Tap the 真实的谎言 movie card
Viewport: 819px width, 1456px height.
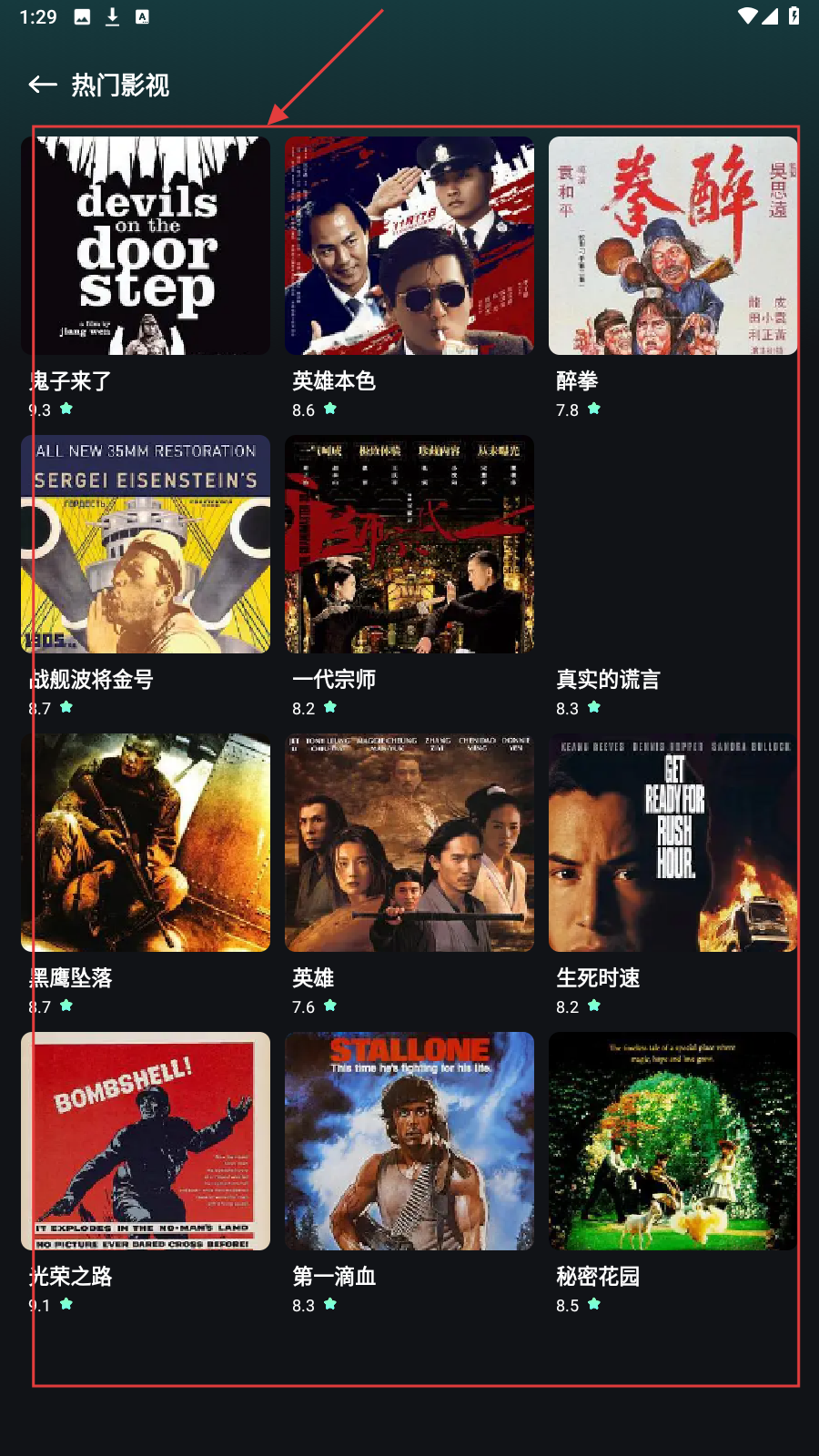click(673, 564)
